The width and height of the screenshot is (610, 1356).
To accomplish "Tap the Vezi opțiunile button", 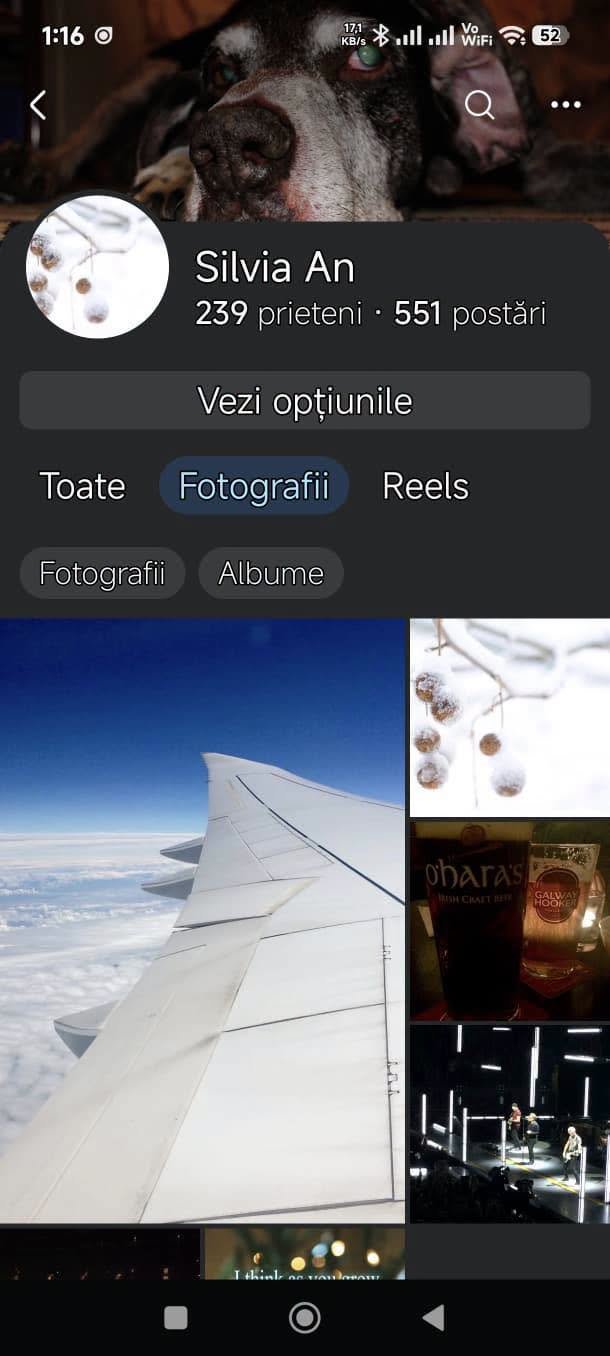I will [305, 401].
